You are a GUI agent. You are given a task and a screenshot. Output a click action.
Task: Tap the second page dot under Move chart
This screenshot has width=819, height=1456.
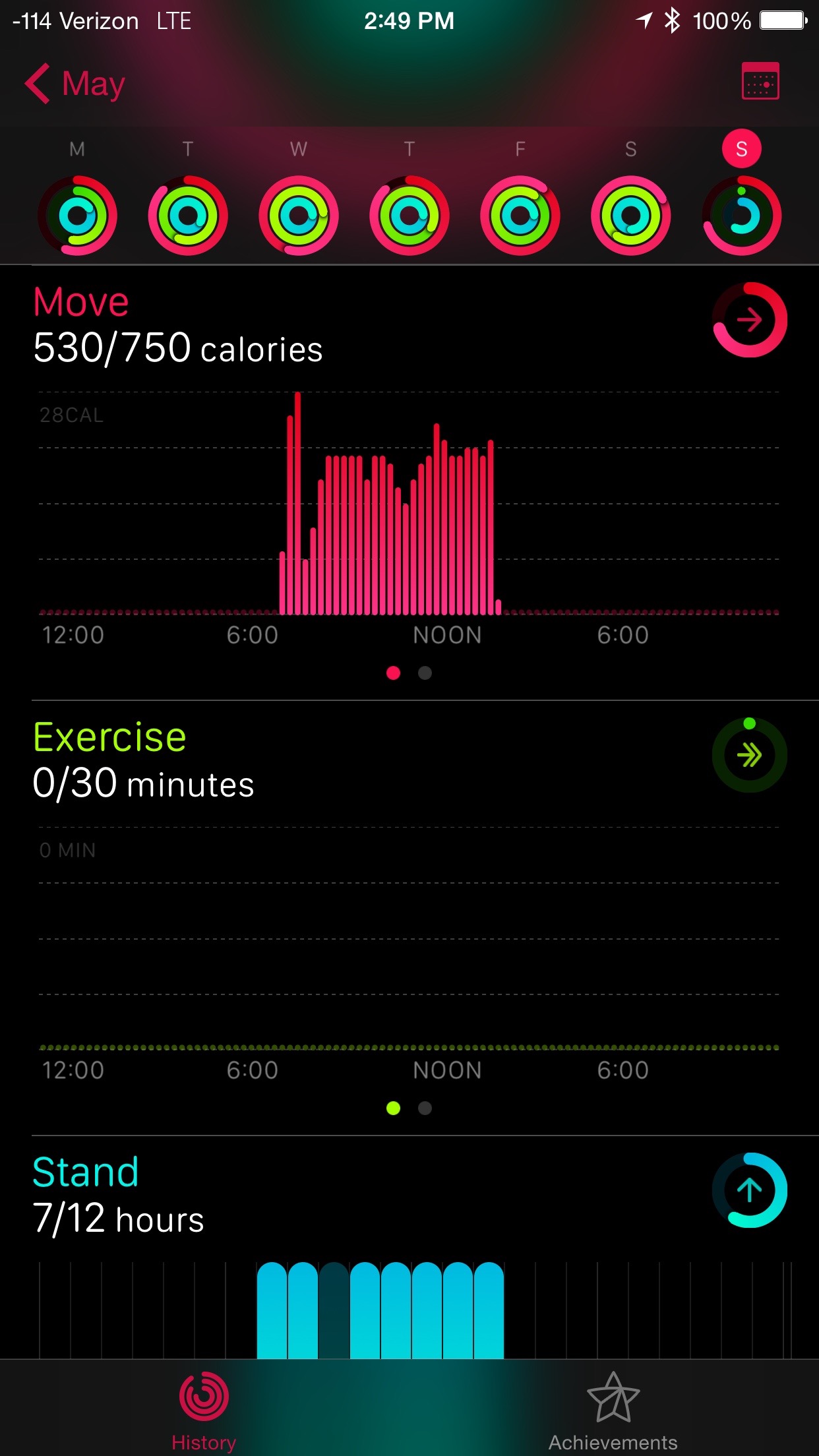pos(425,673)
